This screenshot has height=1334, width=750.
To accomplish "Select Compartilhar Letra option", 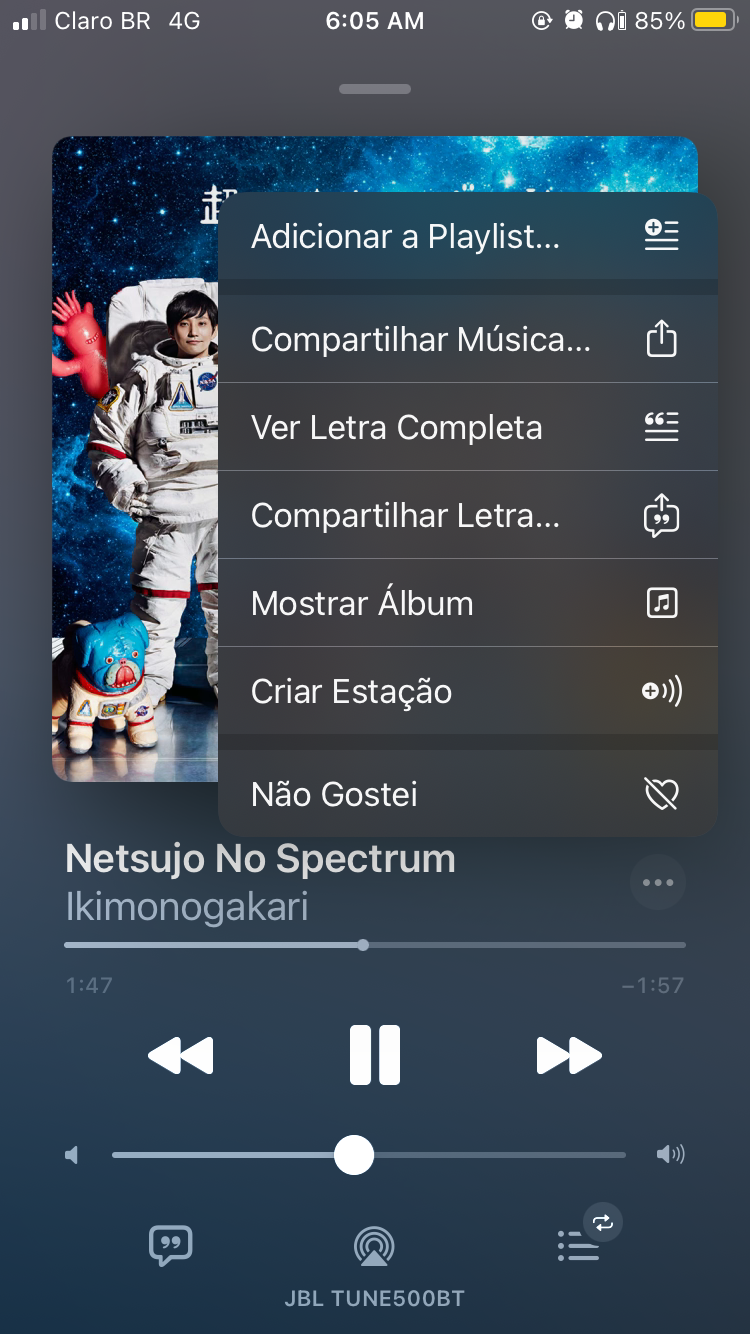I will (x=467, y=515).
